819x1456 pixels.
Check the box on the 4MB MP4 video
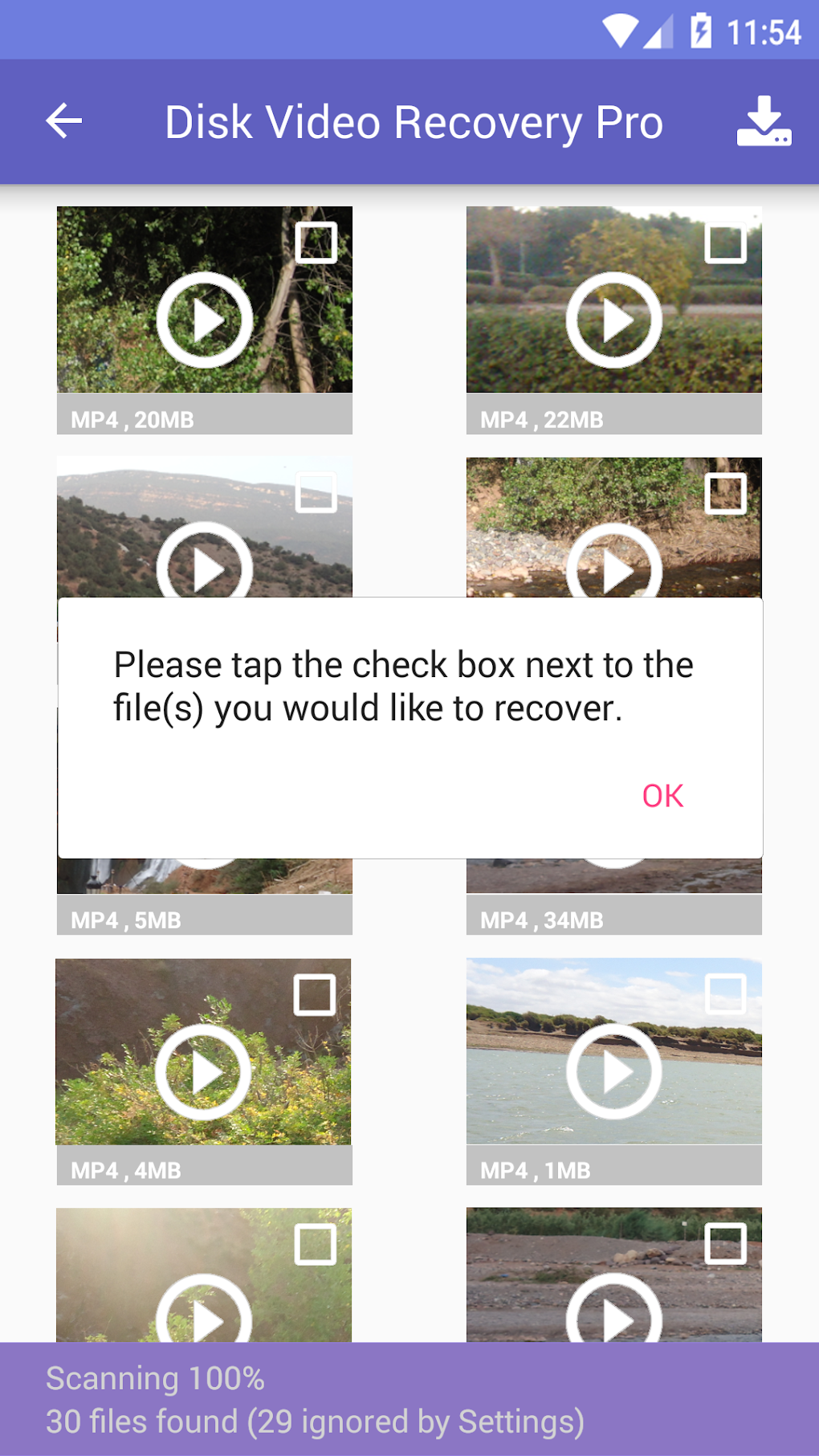coord(316,995)
